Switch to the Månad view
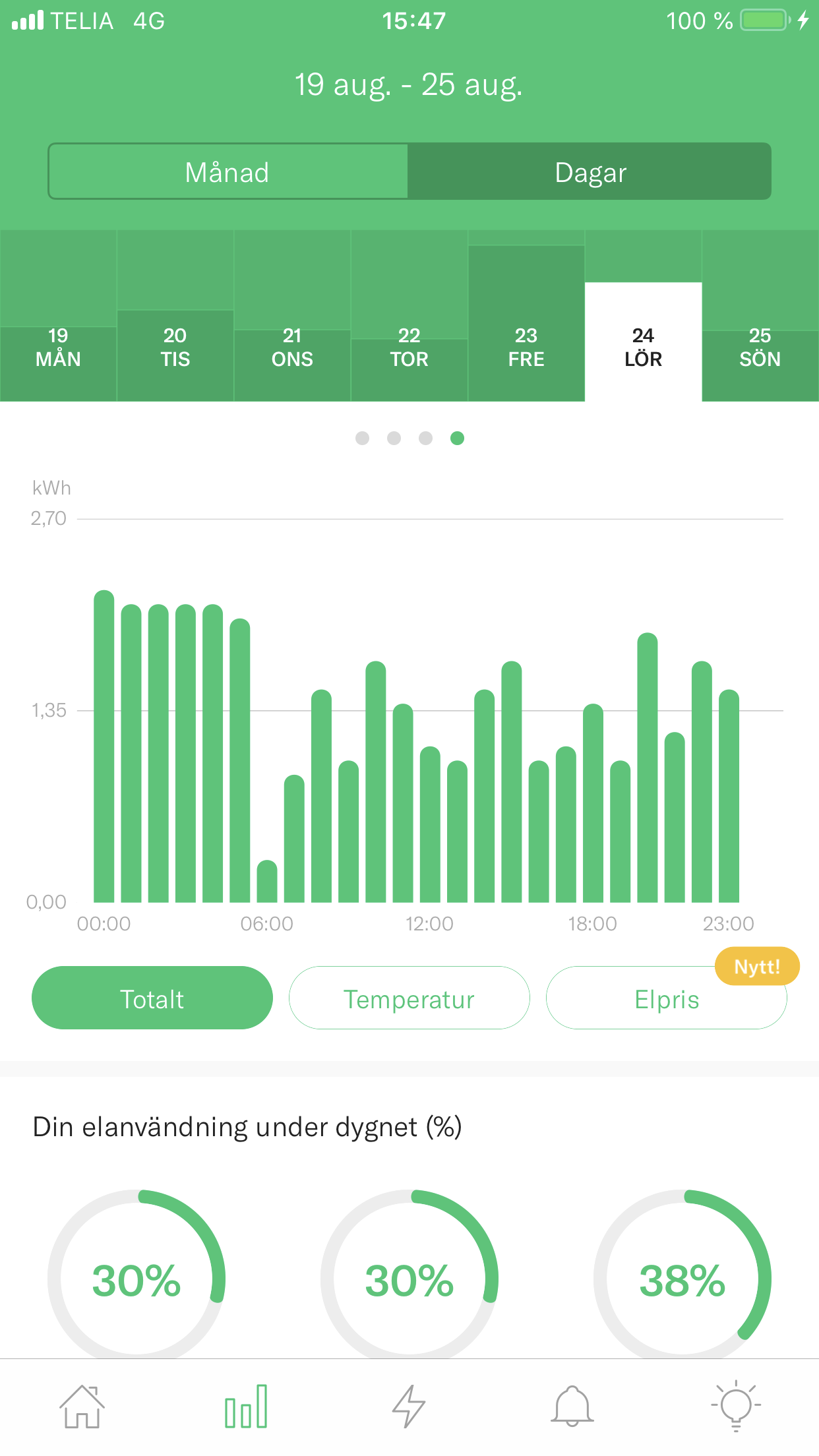This screenshot has width=819, height=1456. click(228, 172)
